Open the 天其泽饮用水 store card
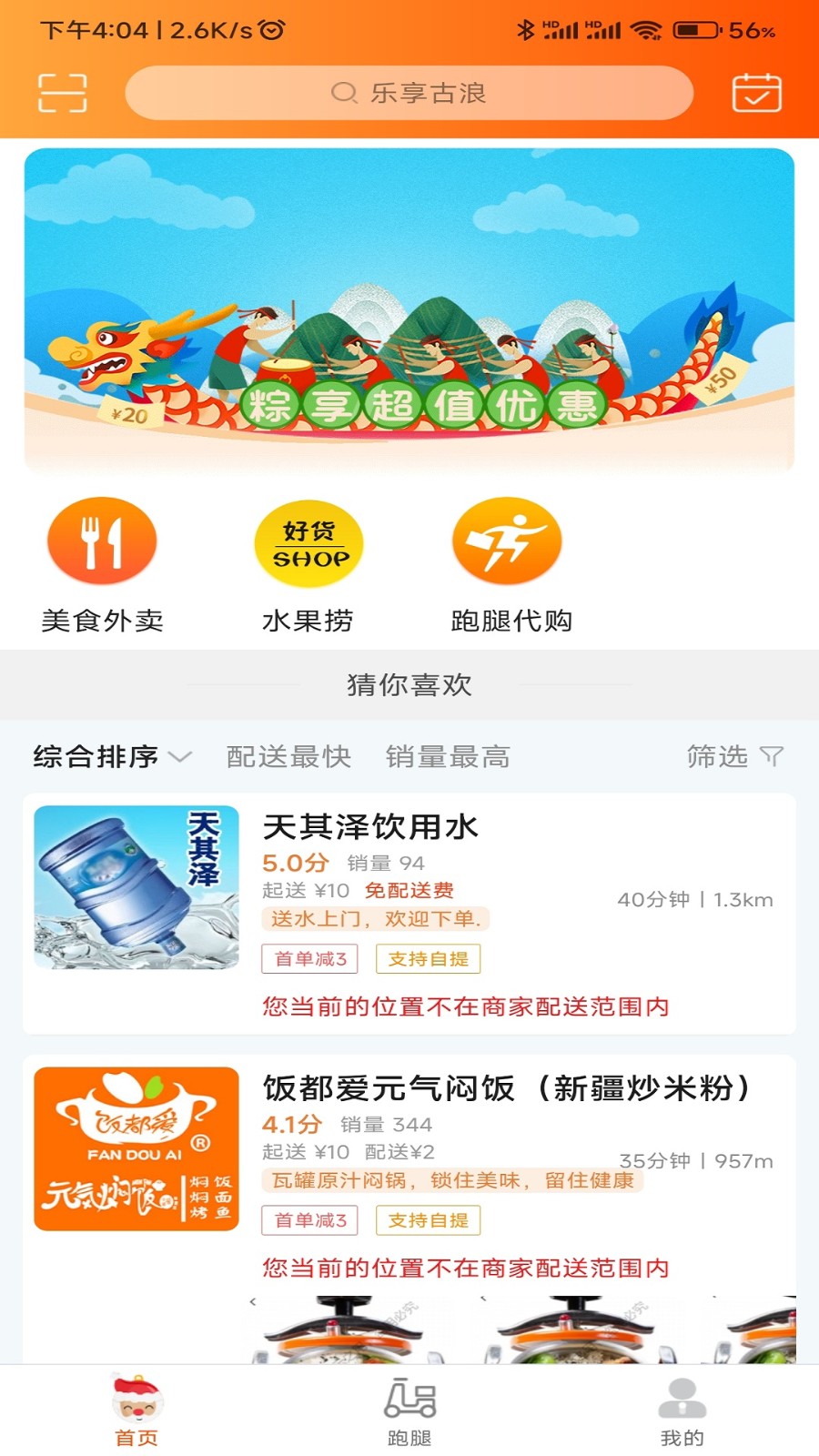Image resolution: width=819 pixels, height=1456 pixels. click(x=409, y=913)
